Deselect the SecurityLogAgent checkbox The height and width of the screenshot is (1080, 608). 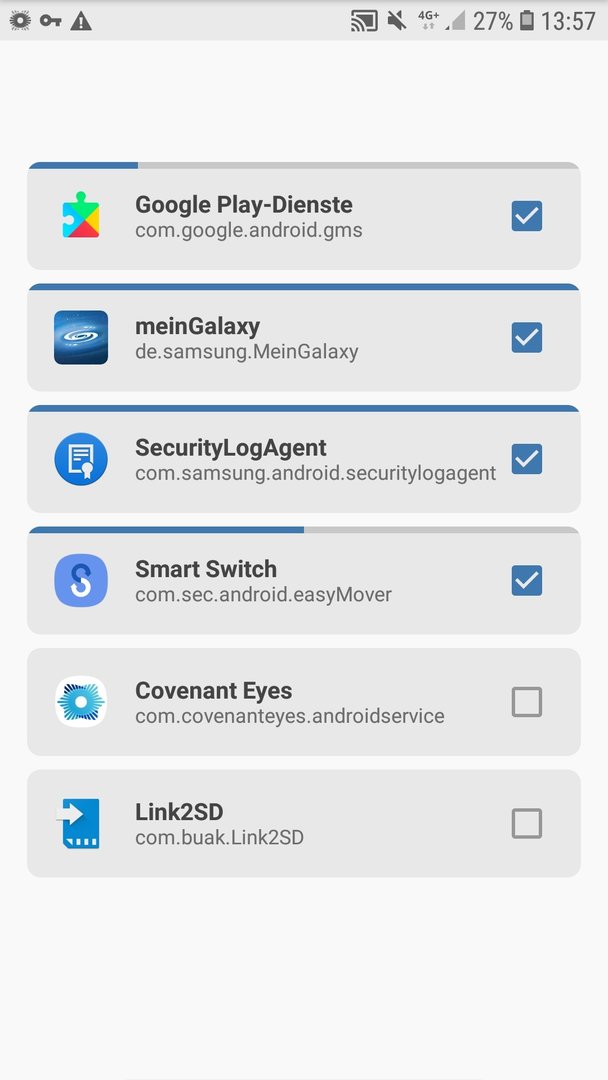coord(526,459)
